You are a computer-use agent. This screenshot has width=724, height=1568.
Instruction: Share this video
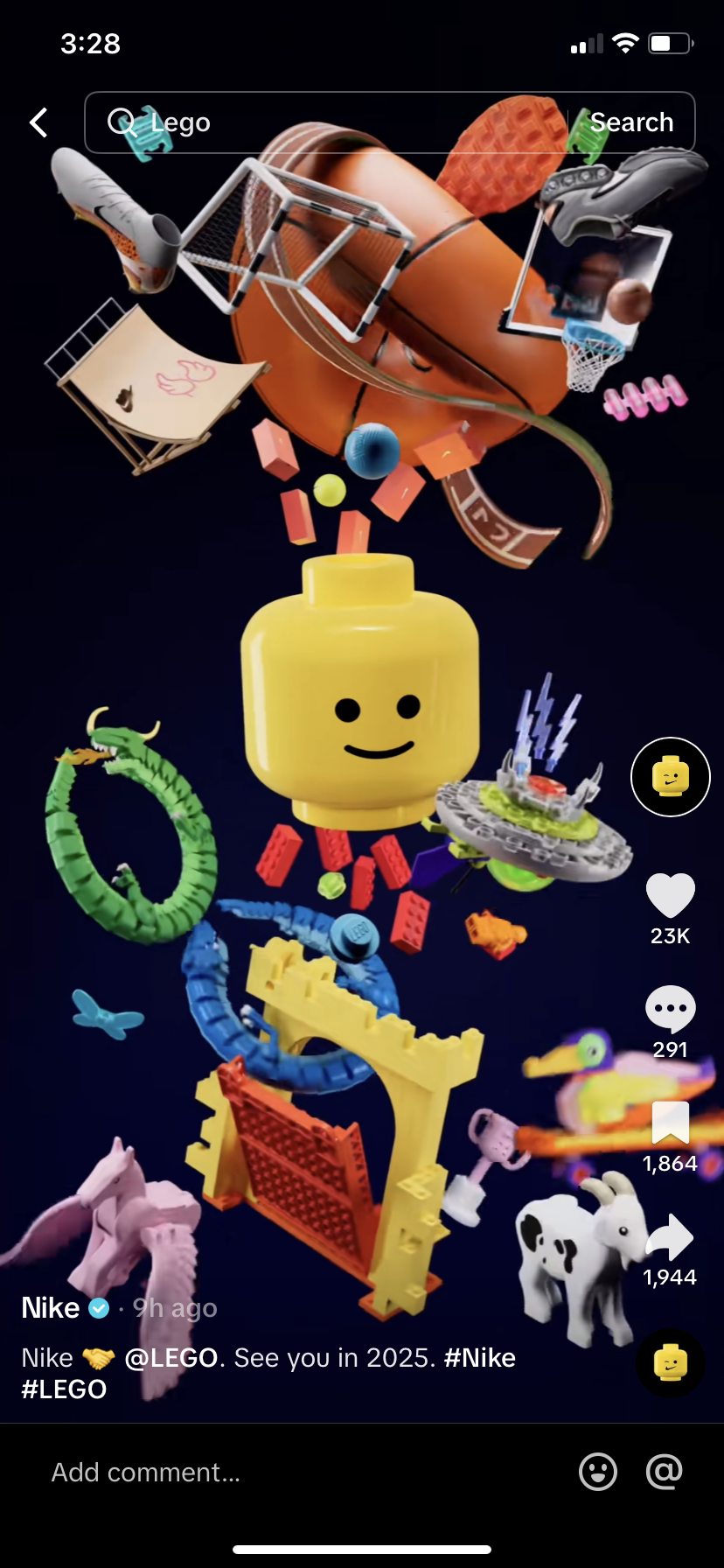pyautogui.click(x=671, y=1236)
